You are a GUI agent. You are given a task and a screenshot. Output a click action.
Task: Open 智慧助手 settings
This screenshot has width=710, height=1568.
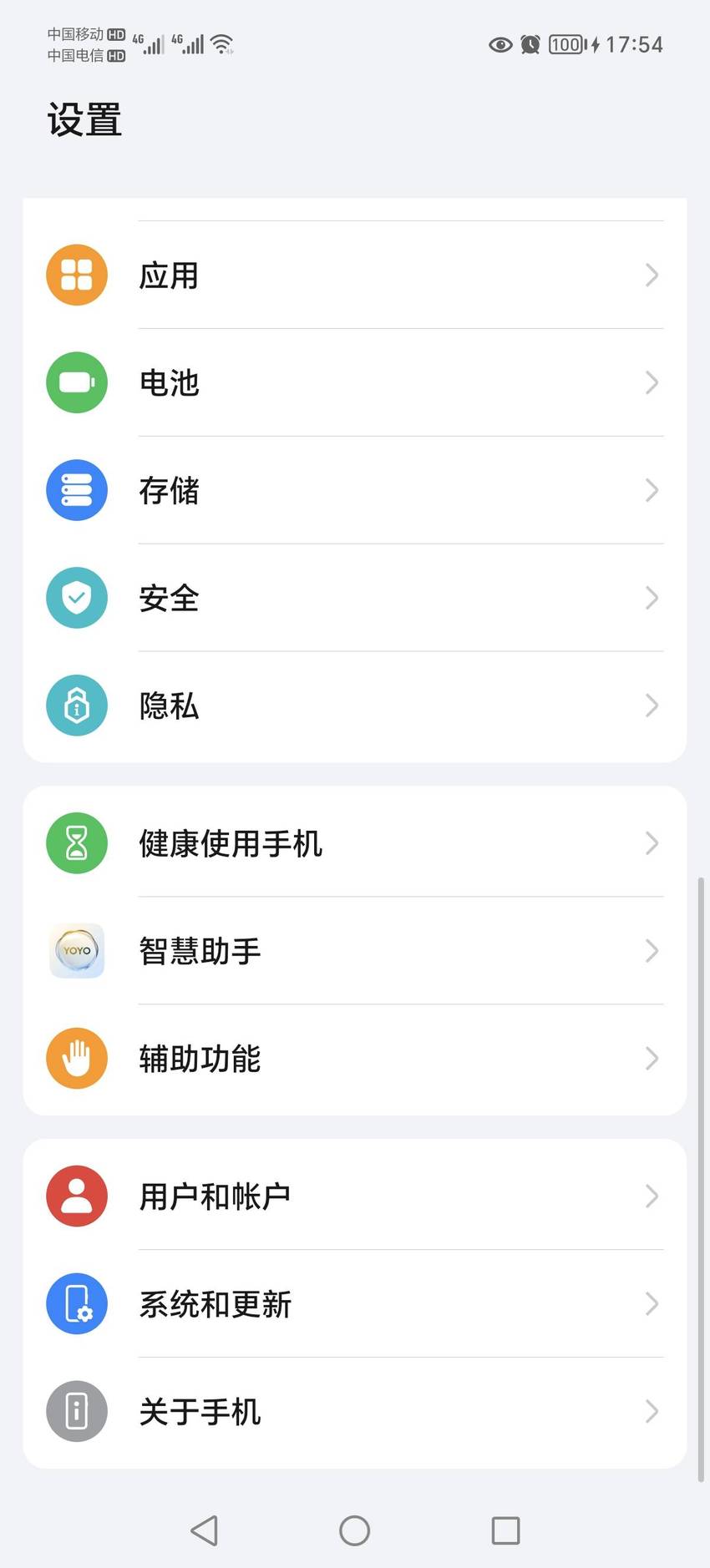pos(355,950)
